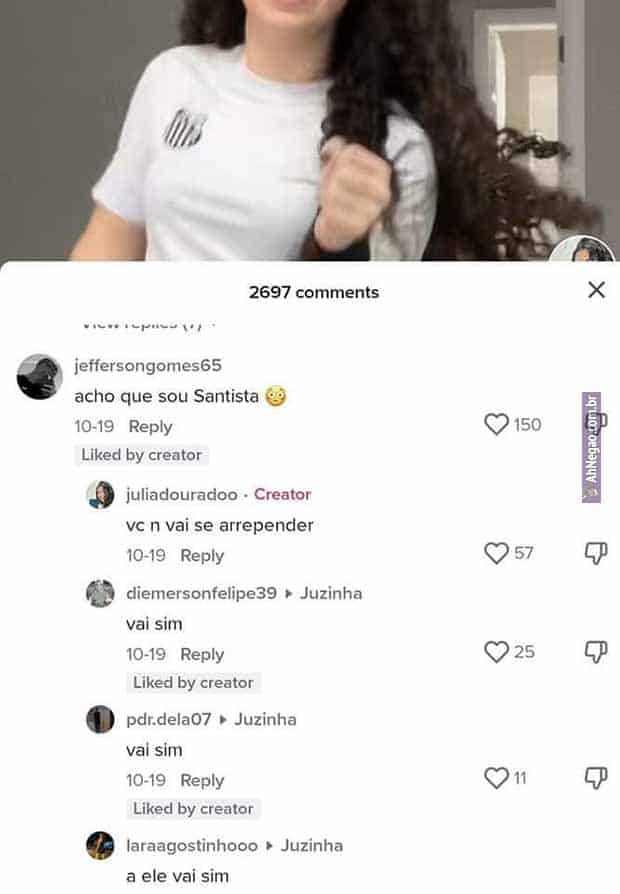Reply to jeffersongomes65's comment
620x894 pixels.
coord(150,427)
